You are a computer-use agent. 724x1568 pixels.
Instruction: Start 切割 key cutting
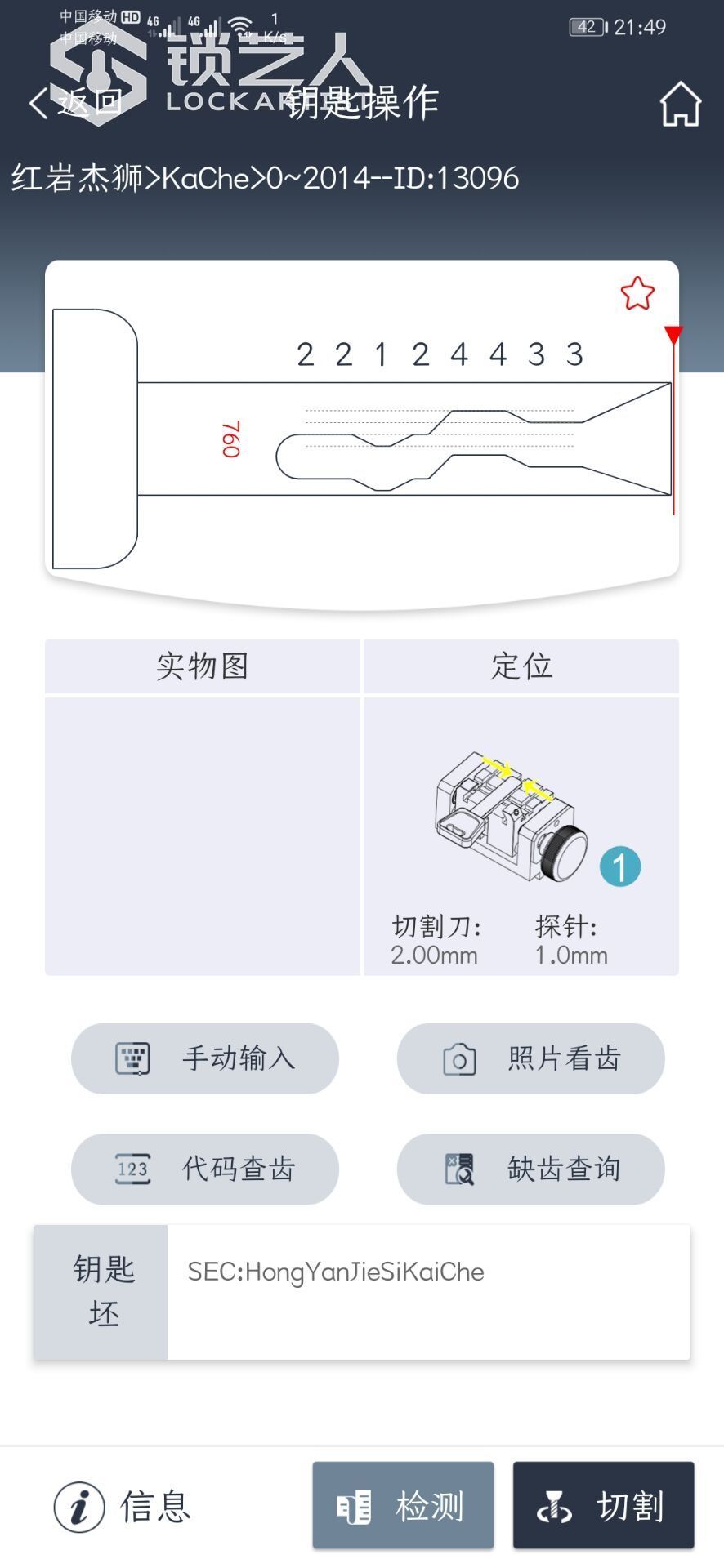pos(603,1506)
